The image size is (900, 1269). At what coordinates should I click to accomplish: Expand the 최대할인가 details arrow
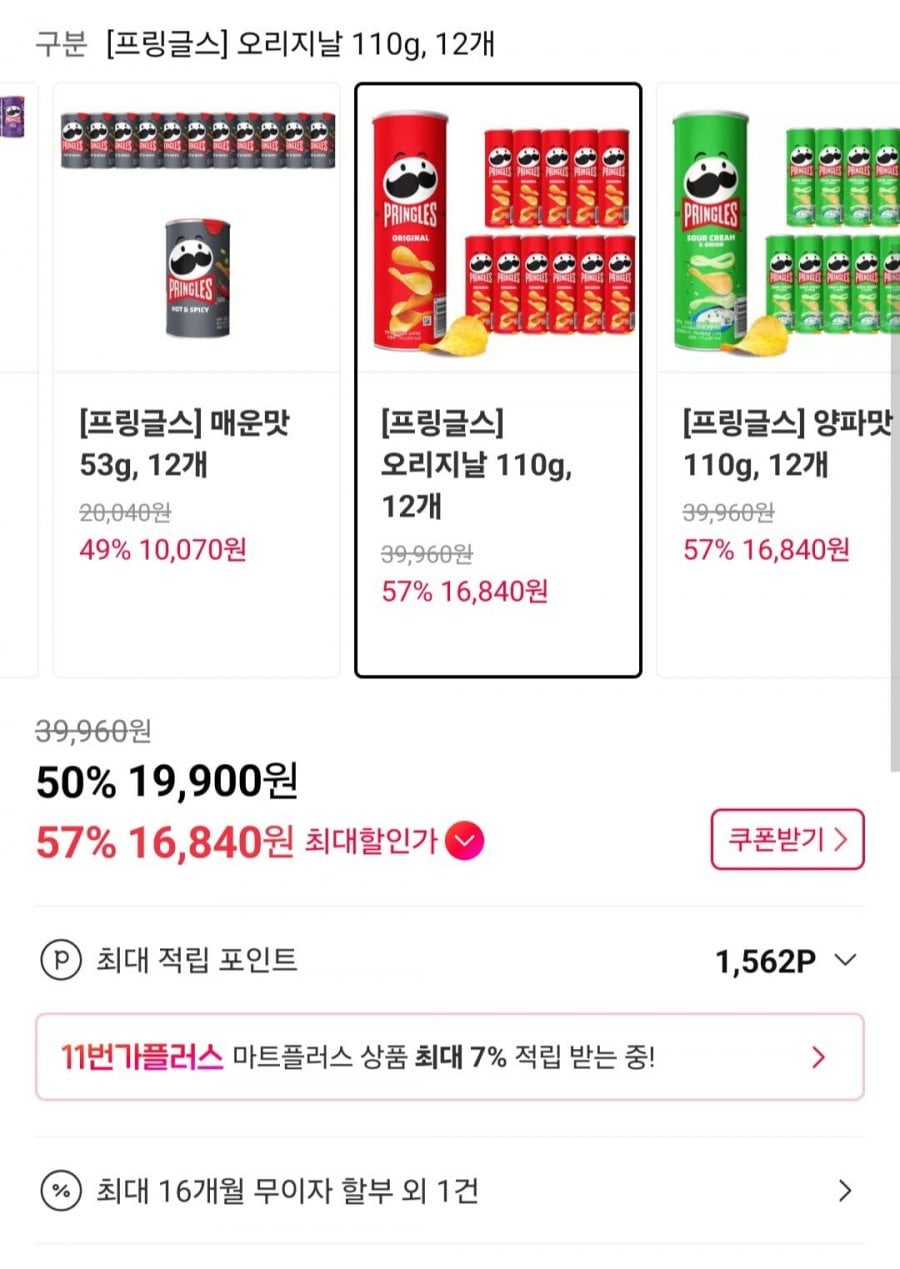click(x=465, y=841)
